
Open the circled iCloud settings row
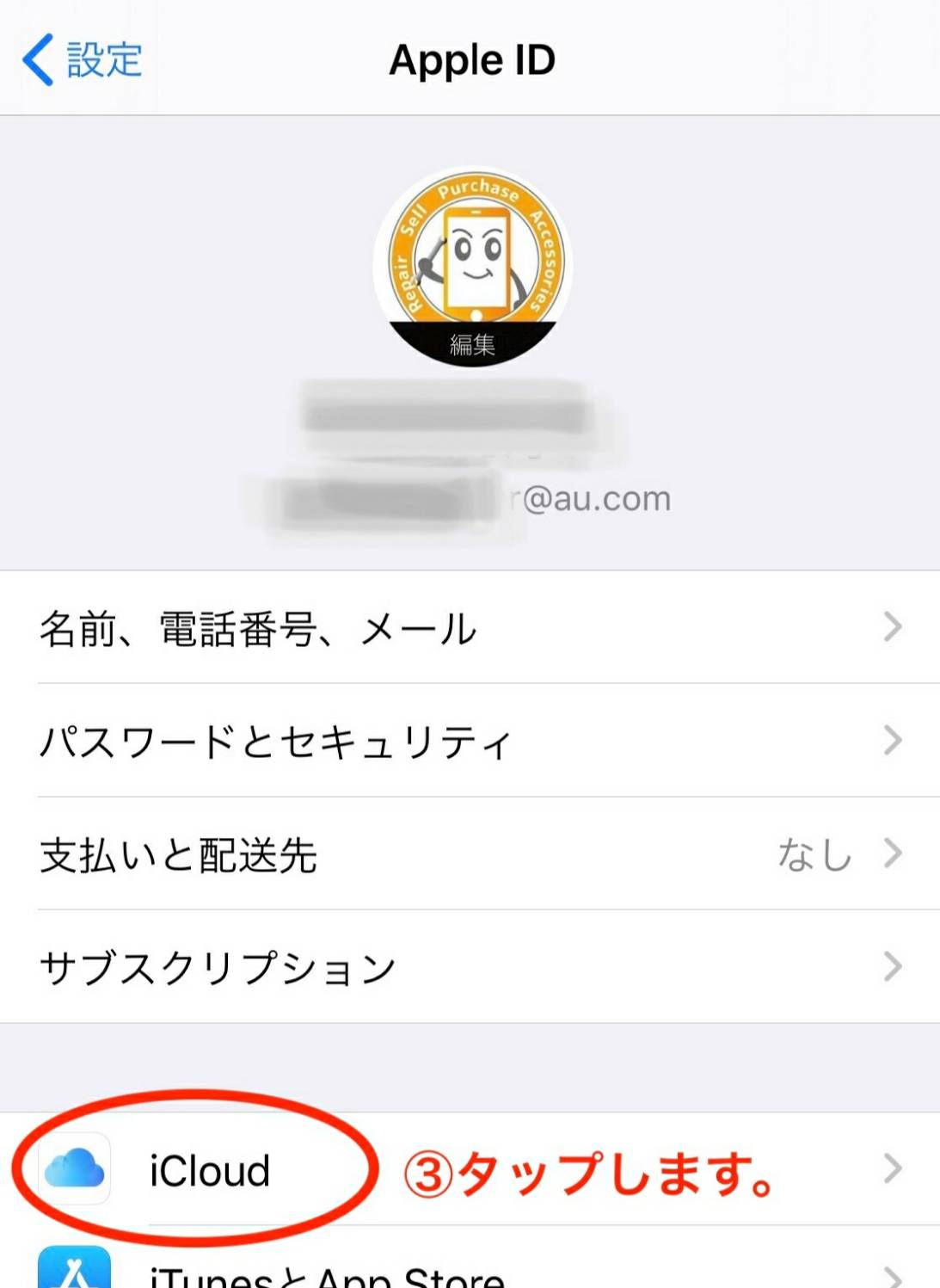[x=206, y=1168]
